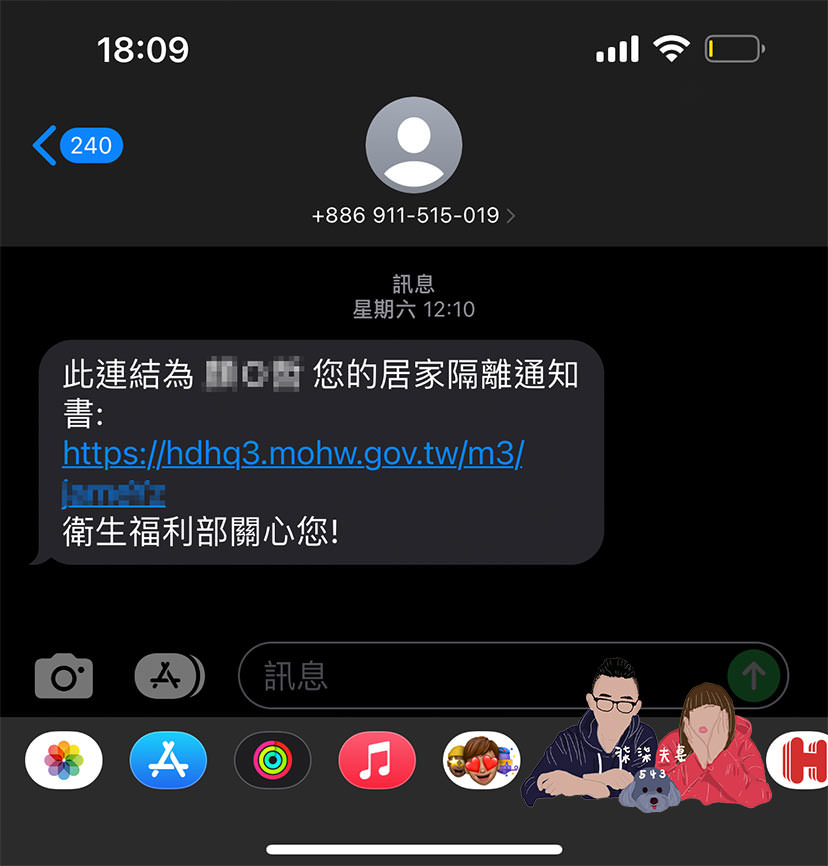The image size is (828, 866).
Task: Tap the Wi-Fi status bar icon
Action: [673, 47]
